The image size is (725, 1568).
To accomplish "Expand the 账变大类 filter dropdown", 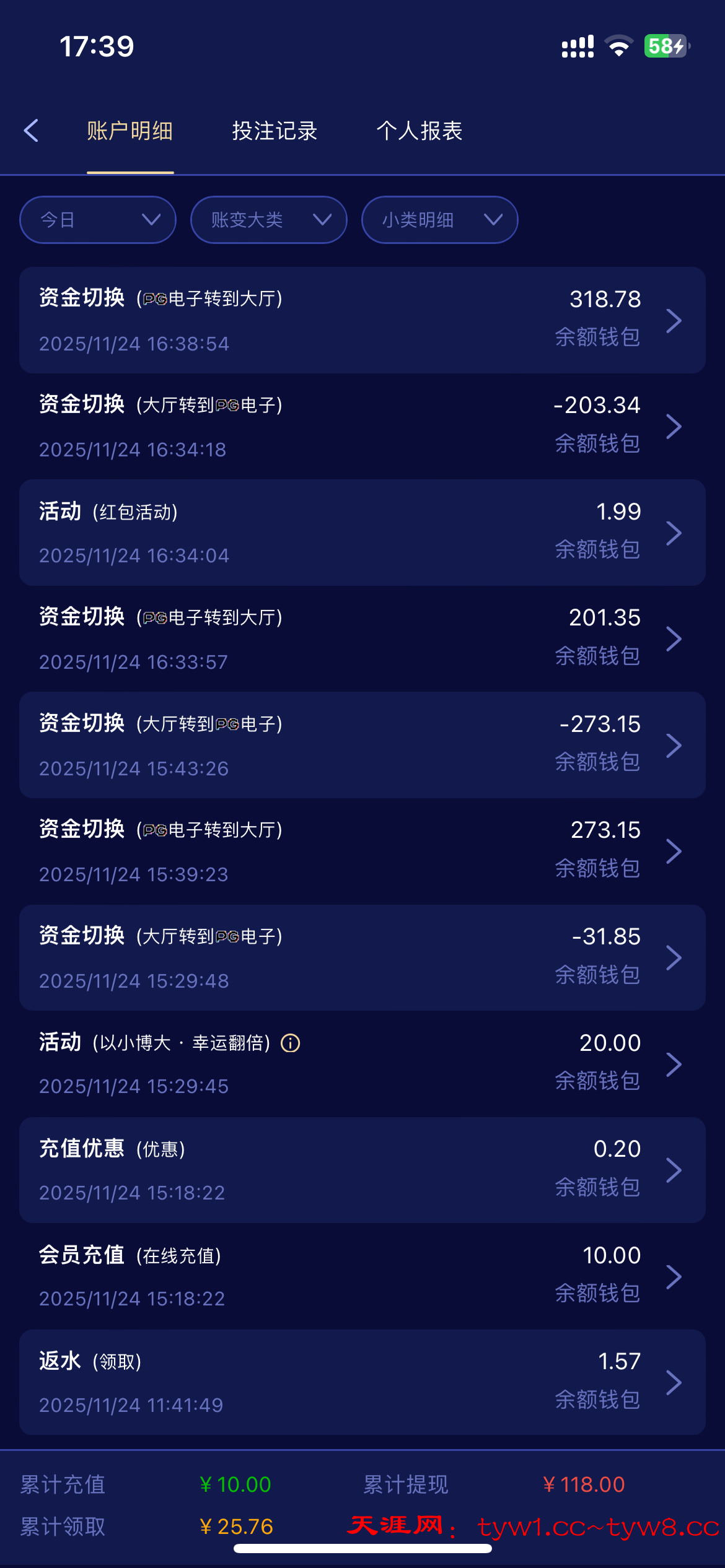I will [269, 220].
